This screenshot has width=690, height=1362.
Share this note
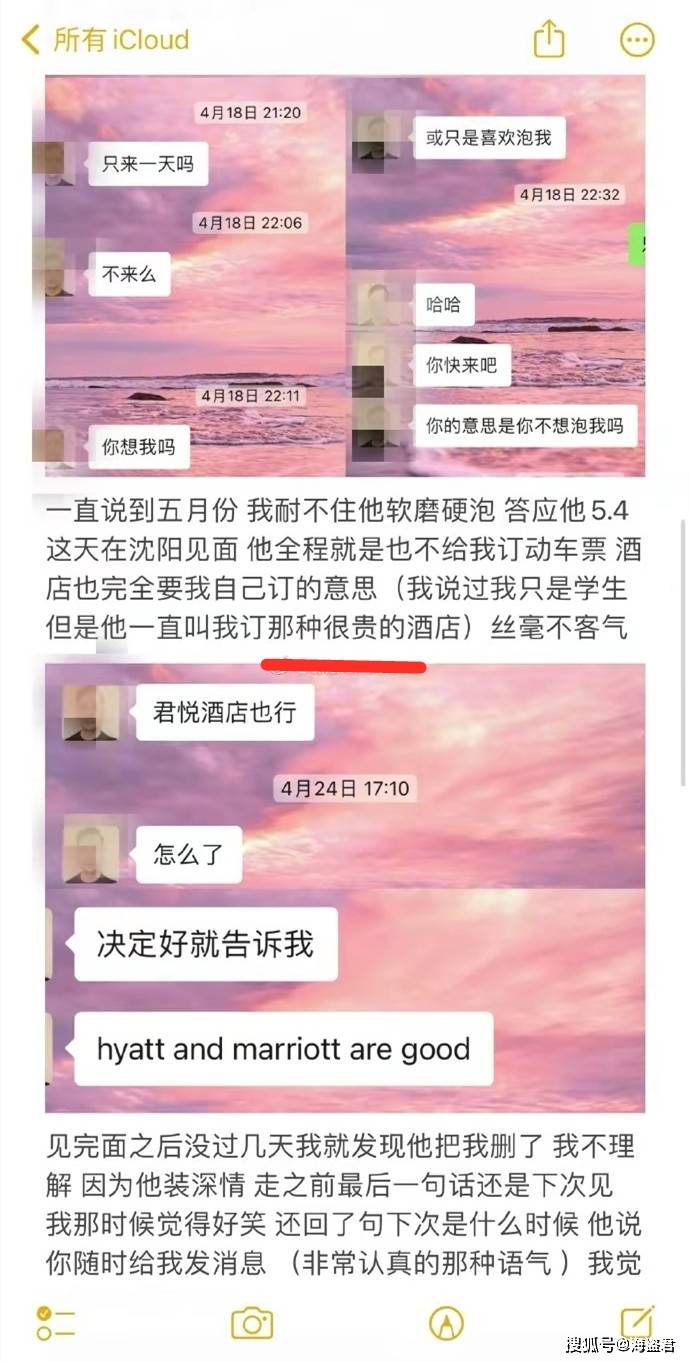click(548, 40)
